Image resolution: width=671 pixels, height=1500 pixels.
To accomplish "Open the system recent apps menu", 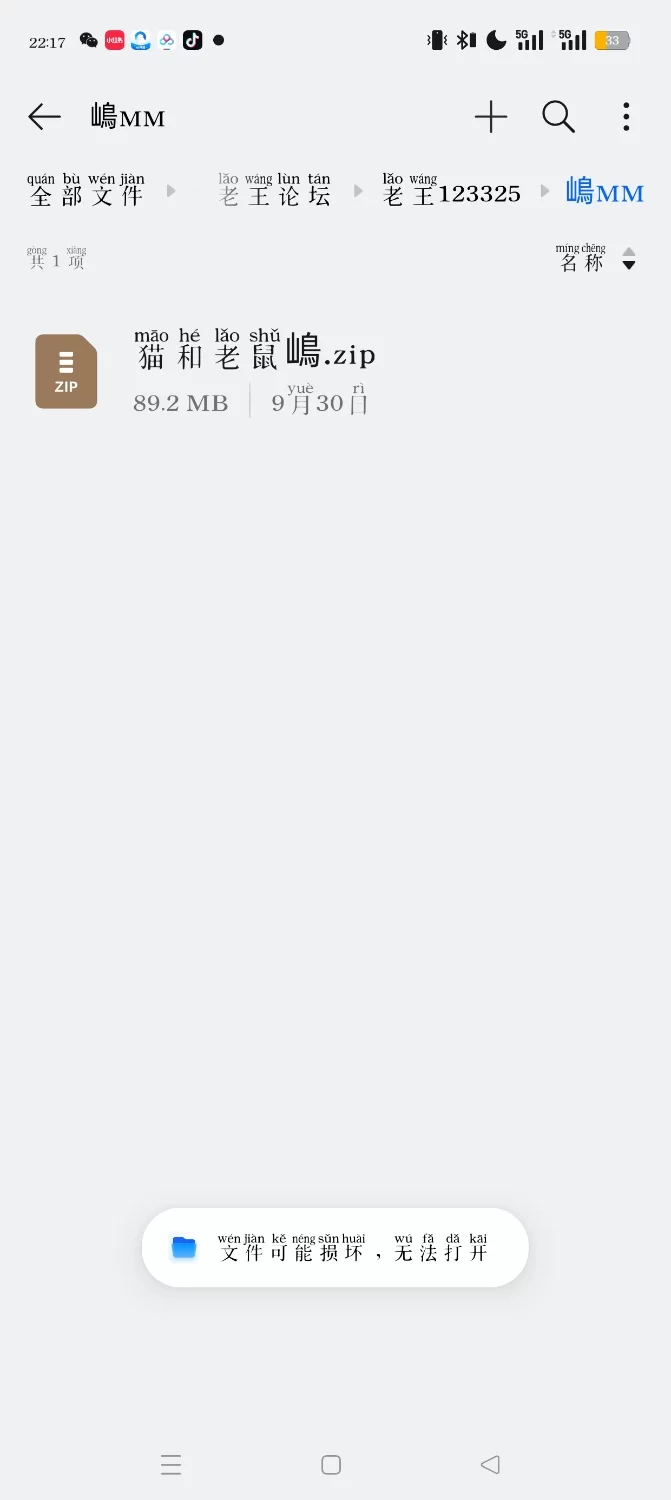I will pos(171,1465).
